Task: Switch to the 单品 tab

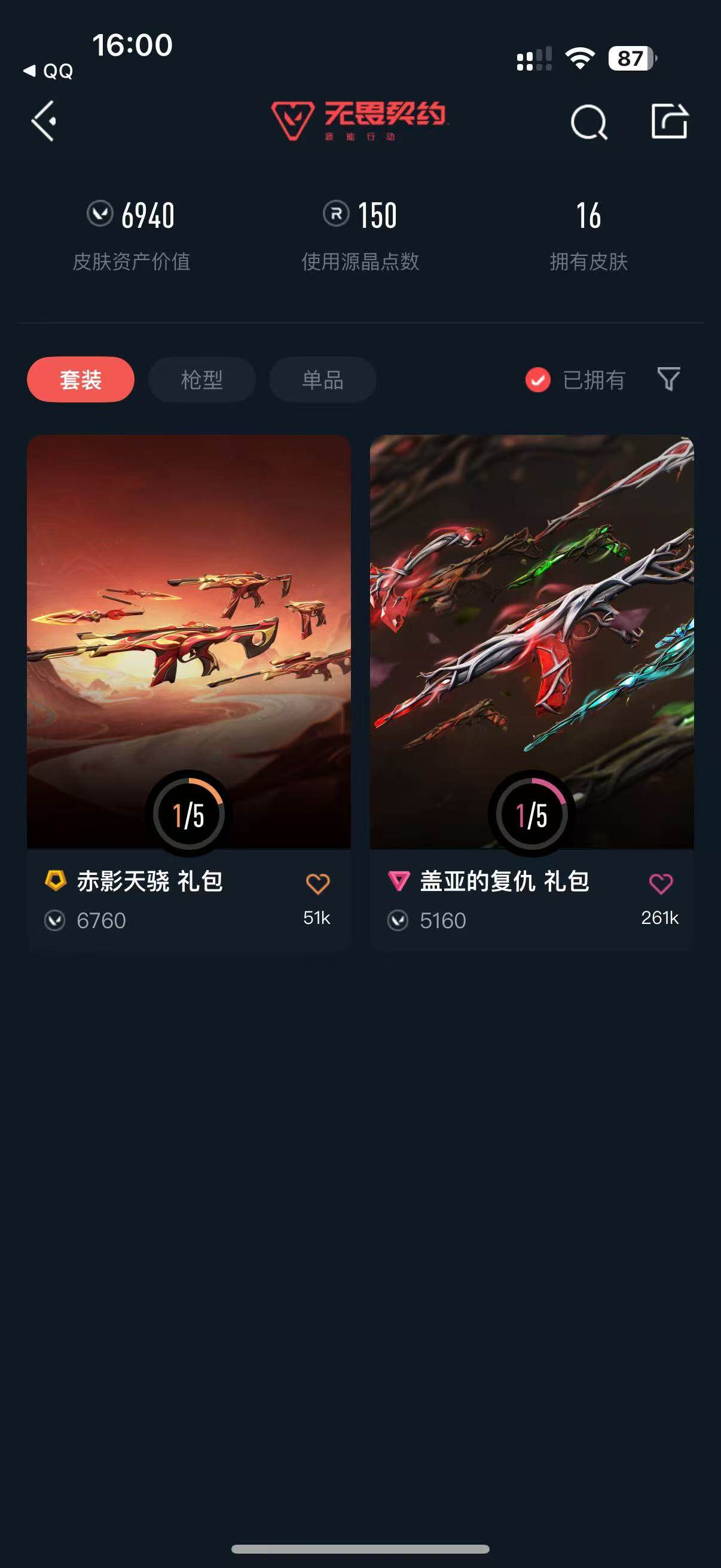Action: click(x=323, y=379)
